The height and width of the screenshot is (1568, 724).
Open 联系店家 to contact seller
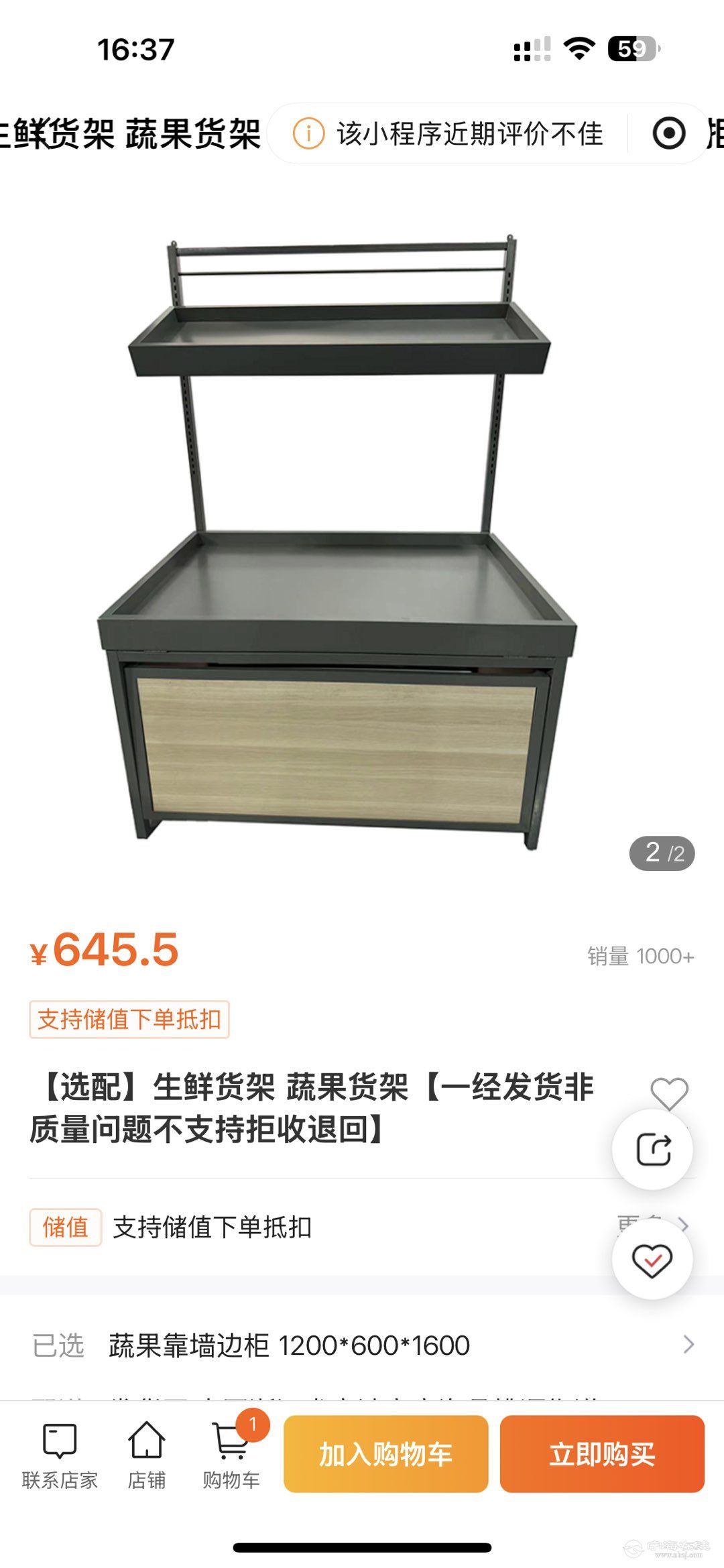coord(60,1455)
